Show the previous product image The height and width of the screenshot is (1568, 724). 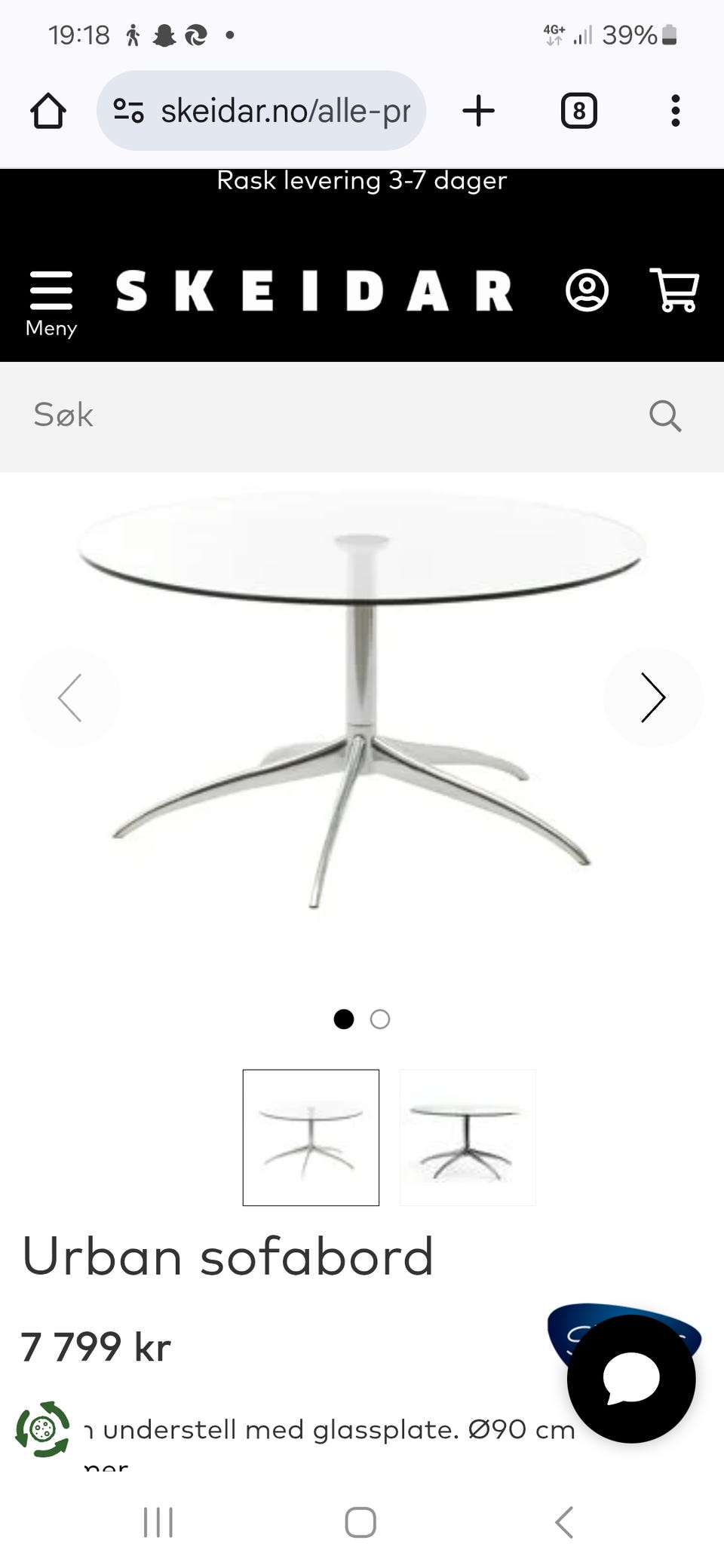[x=70, y=697]
